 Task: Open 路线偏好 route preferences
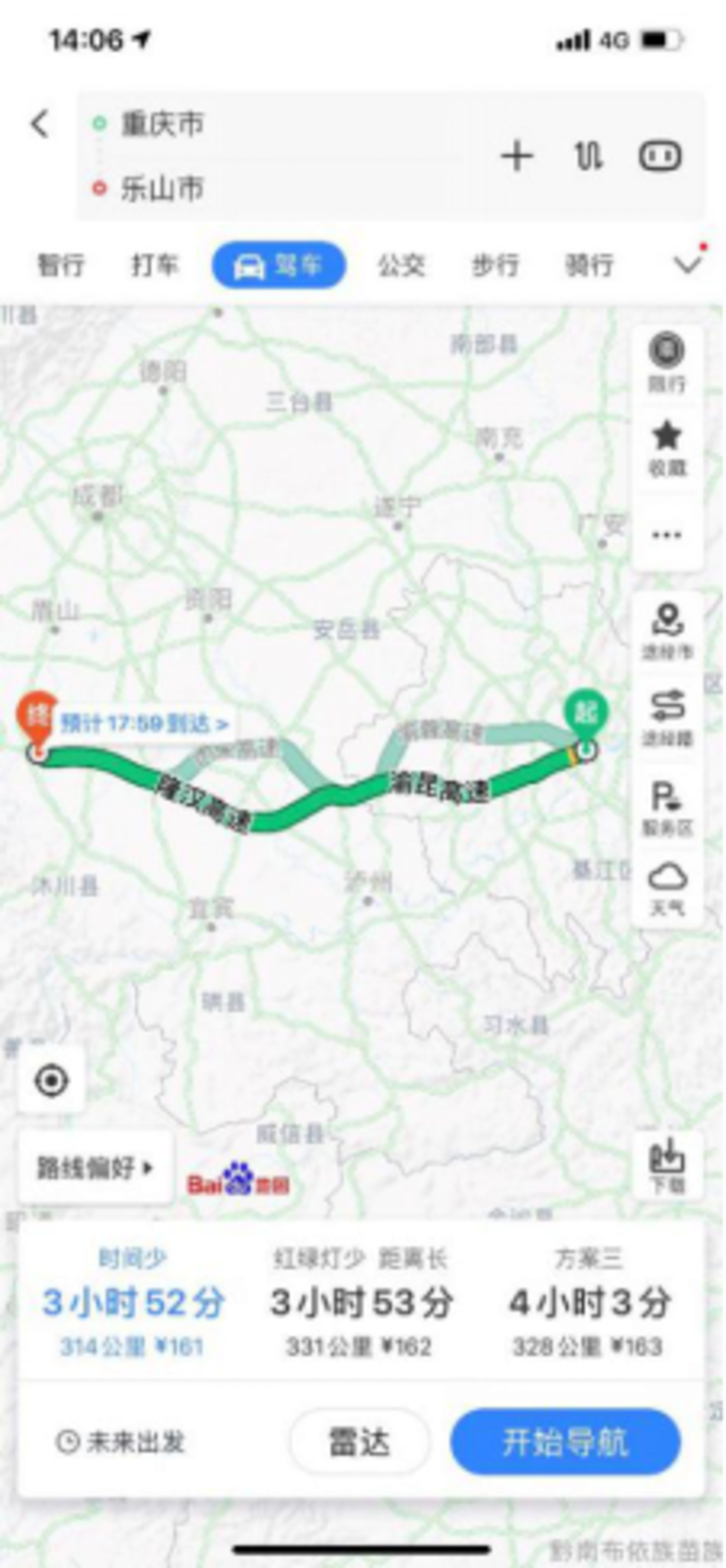[95, 1167]
